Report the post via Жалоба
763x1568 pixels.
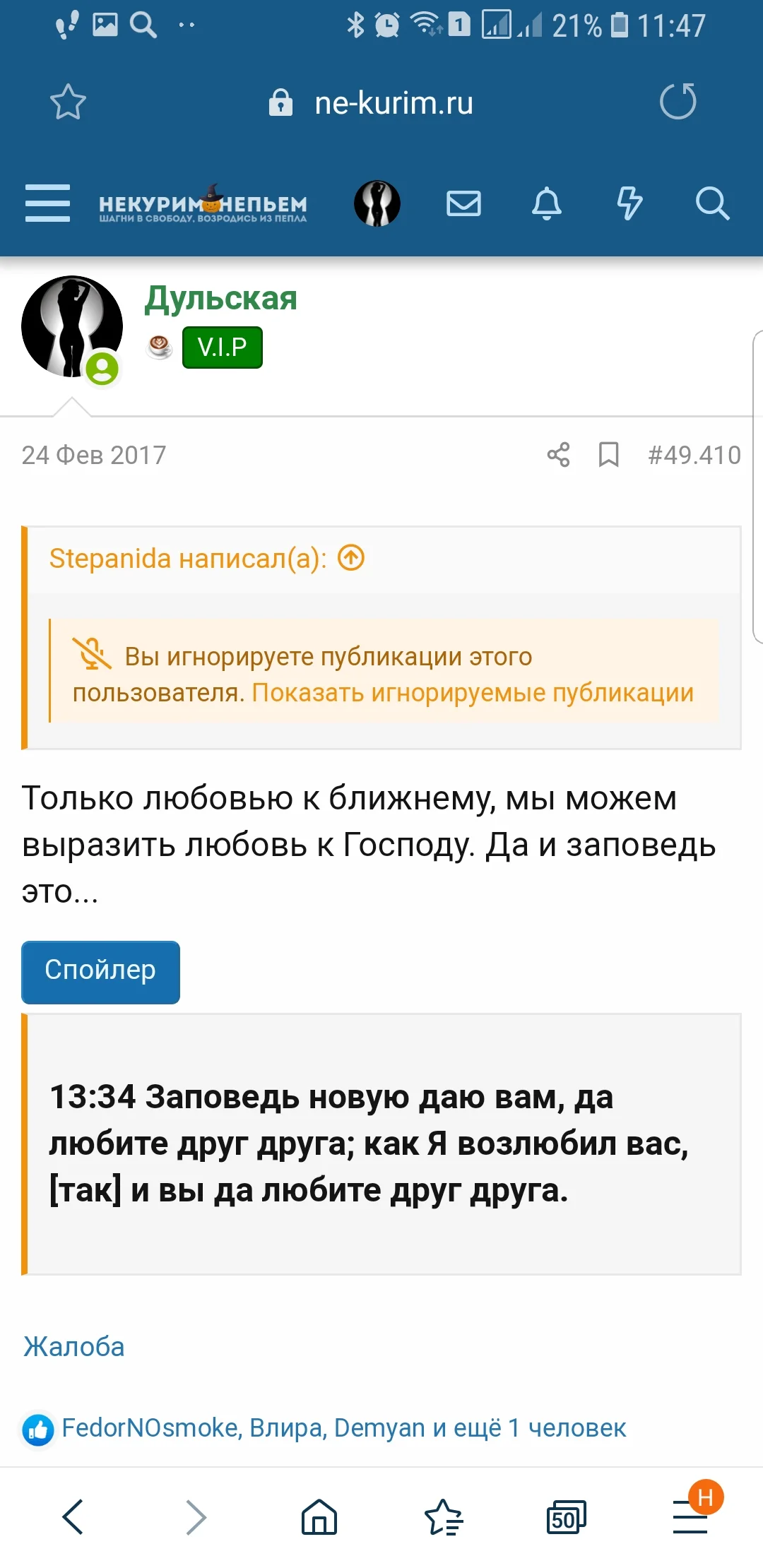(73, 1346)
